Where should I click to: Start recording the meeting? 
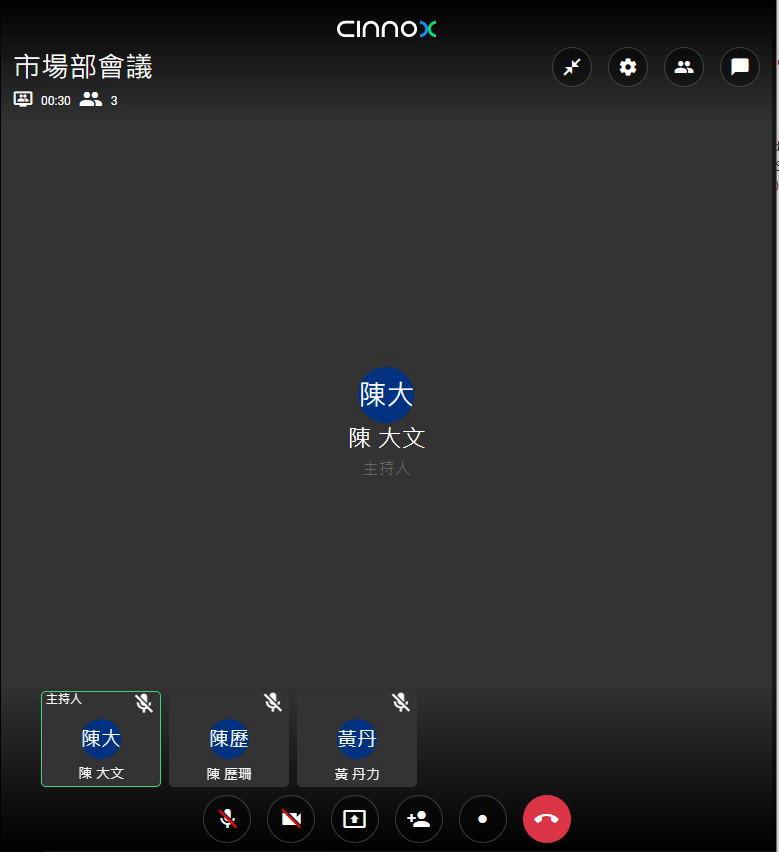click(483, 819)
